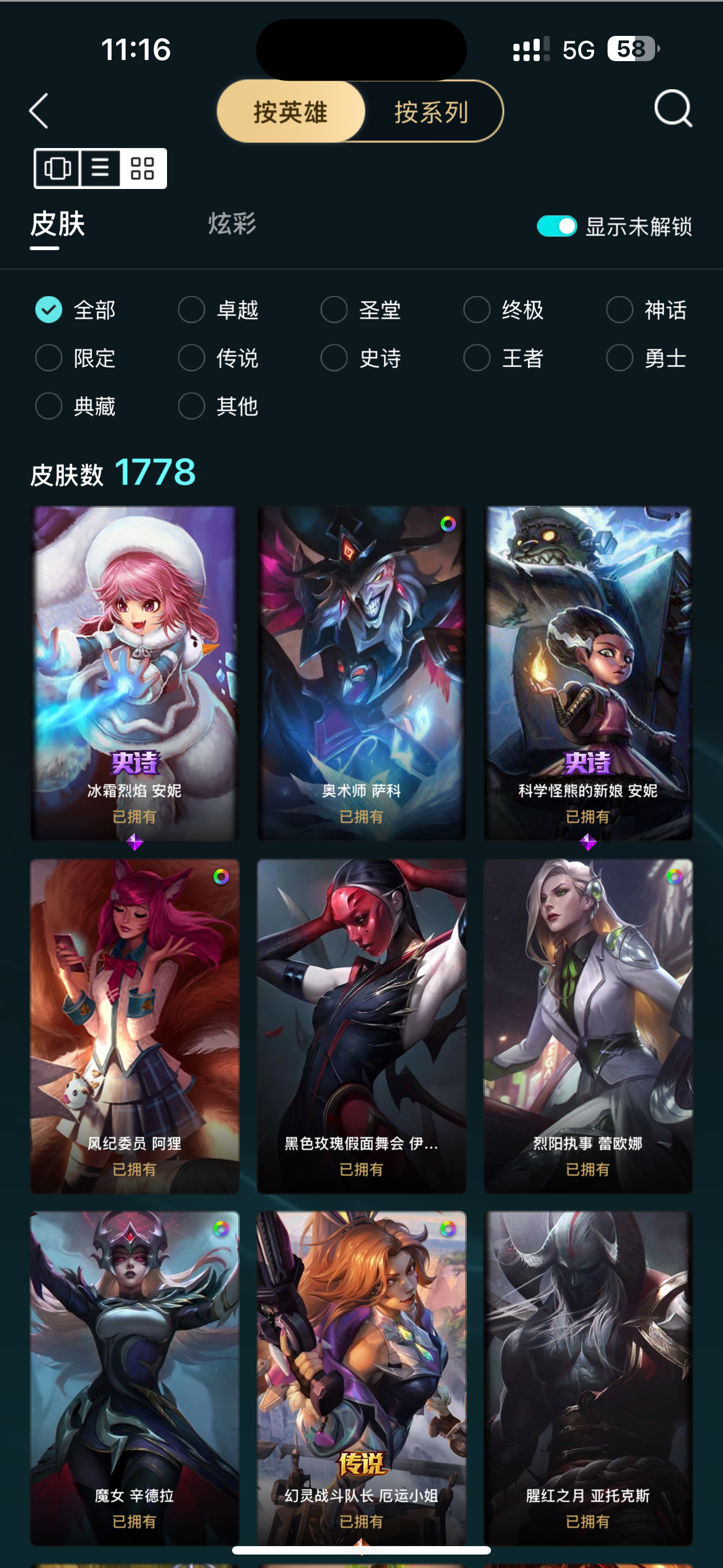The image size is (723, 1568).
Task: Pick the 典藏 filter
Action: click(x=76, y=406)
